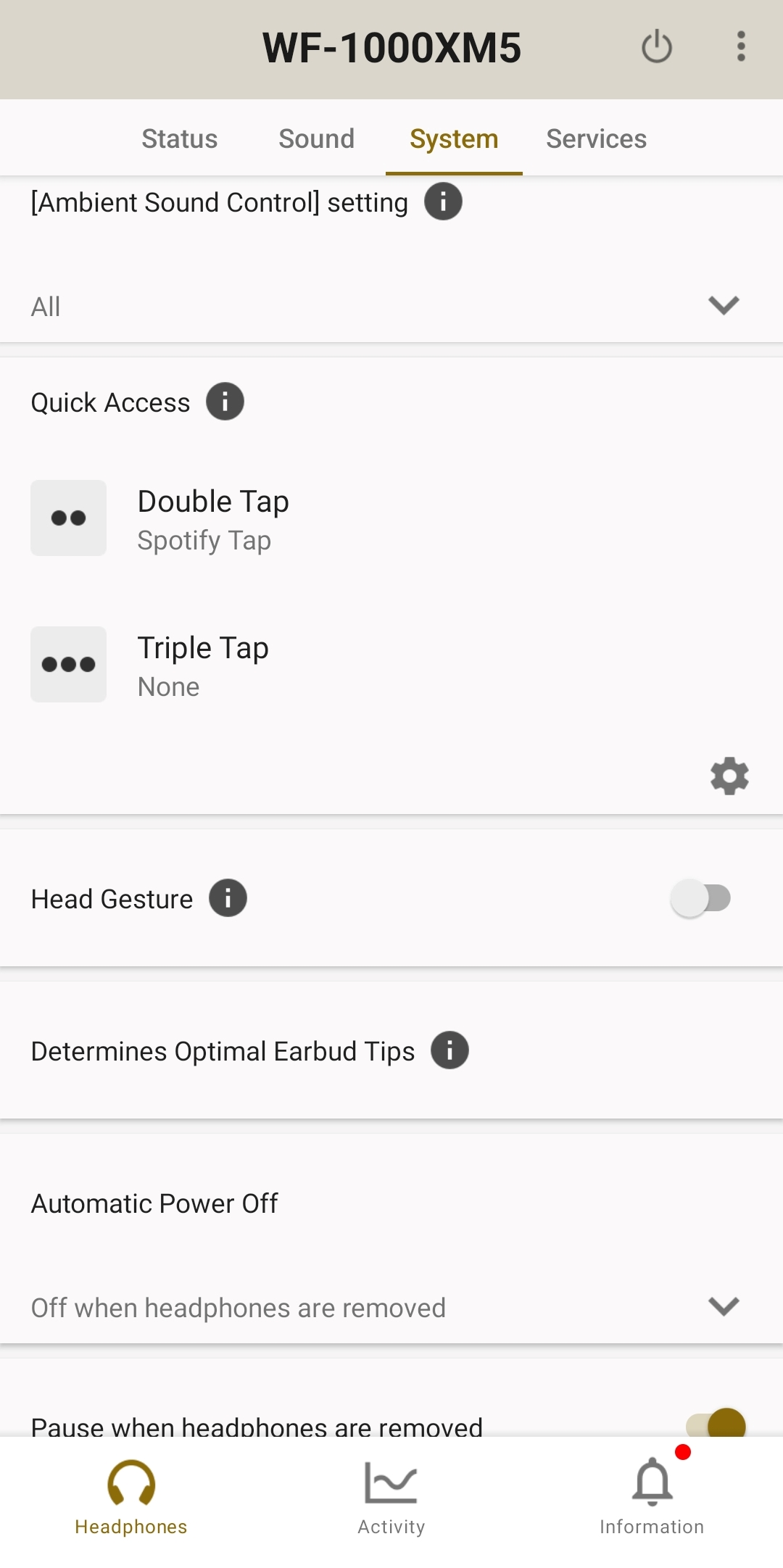This screenshot has width=783, height=1568.
Task: Show Head Gesture info
Action: point(228,898)
